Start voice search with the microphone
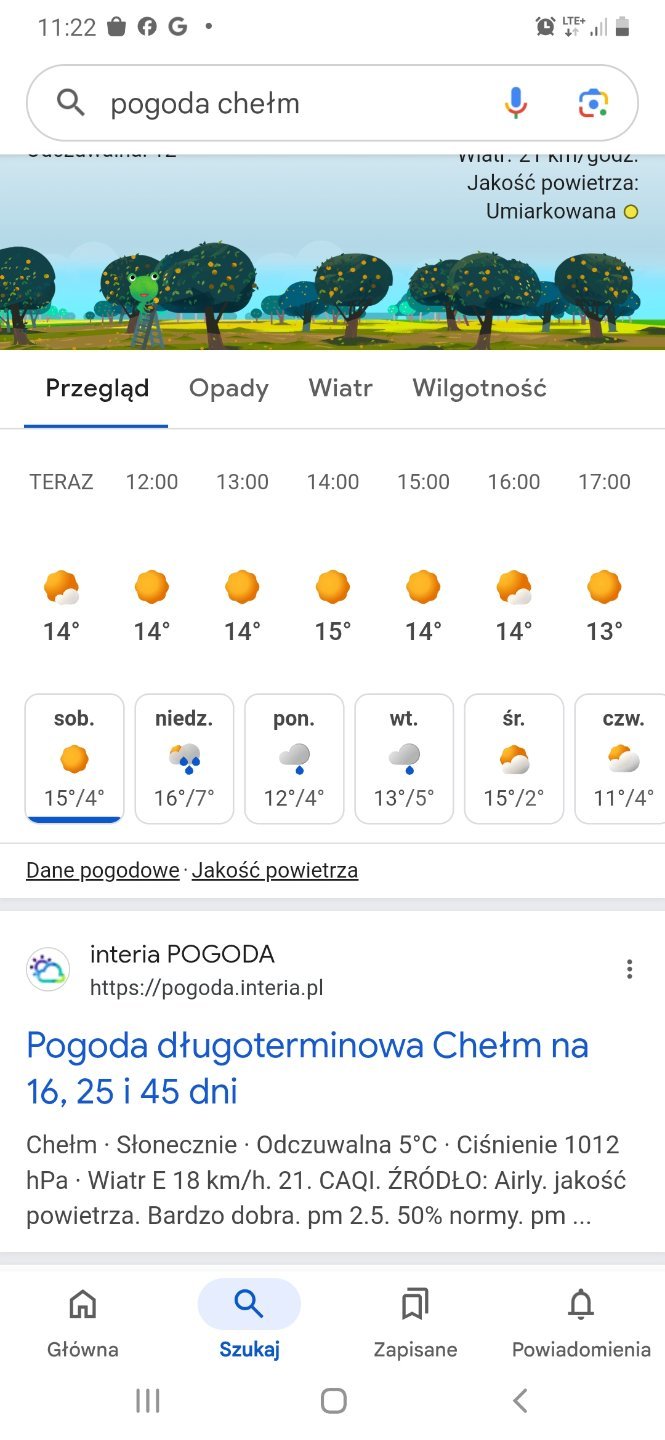The image size is (665, 1440). point(516,103)
